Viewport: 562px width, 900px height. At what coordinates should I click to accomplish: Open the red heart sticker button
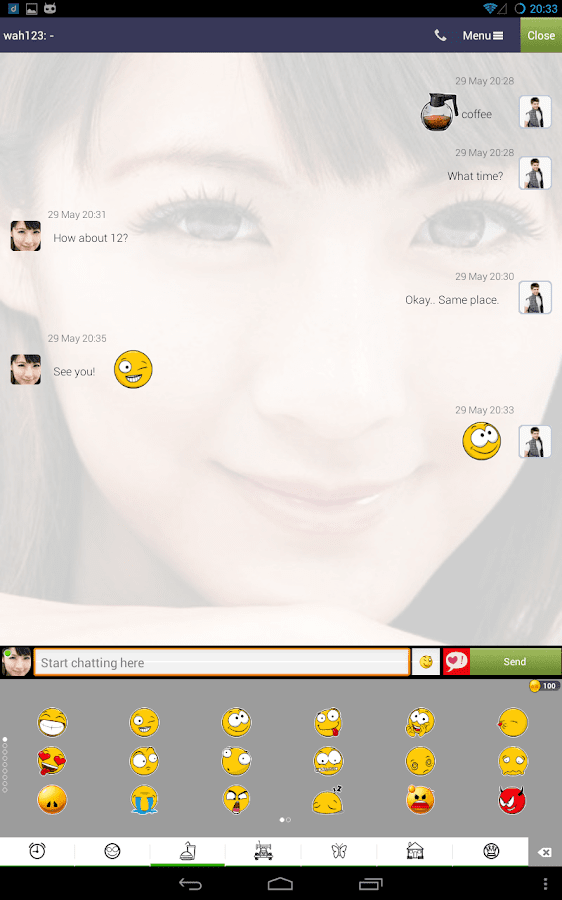click(456, 662)
